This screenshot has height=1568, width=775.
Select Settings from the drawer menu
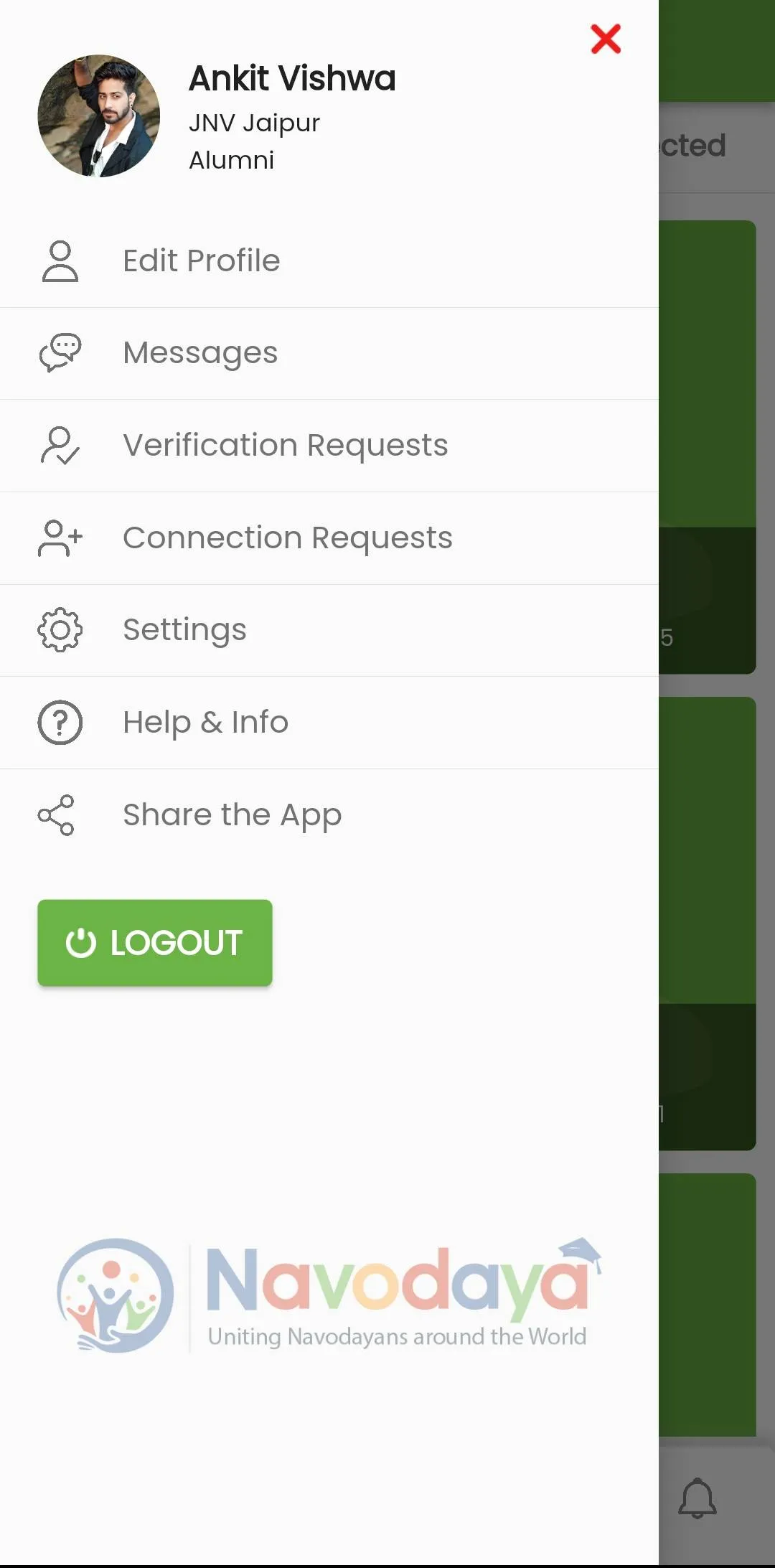point(185,630)
